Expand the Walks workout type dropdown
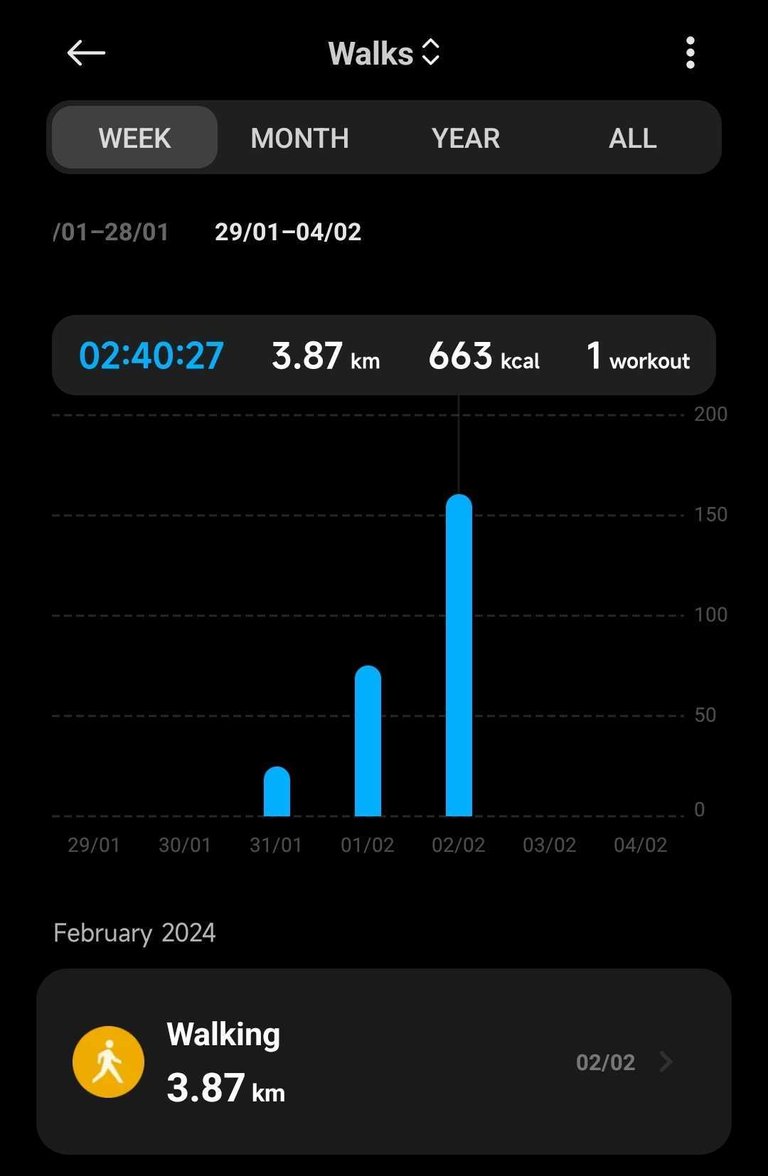The height and width of the screenshot is (1176, 768). click(x=384, y=53)
